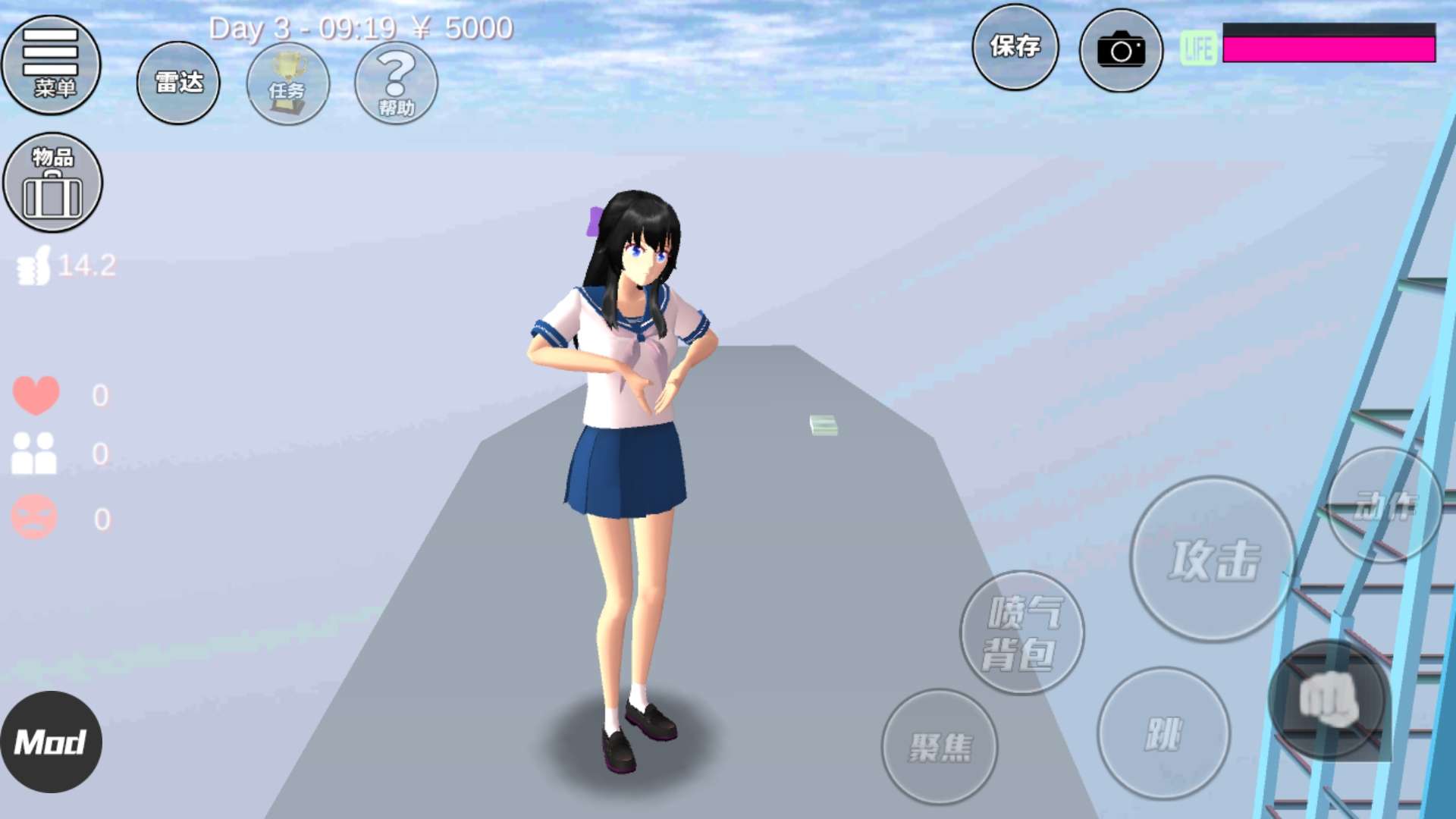Tap 保存 to save game
1456x819 pixels.
coord(1015,48)
